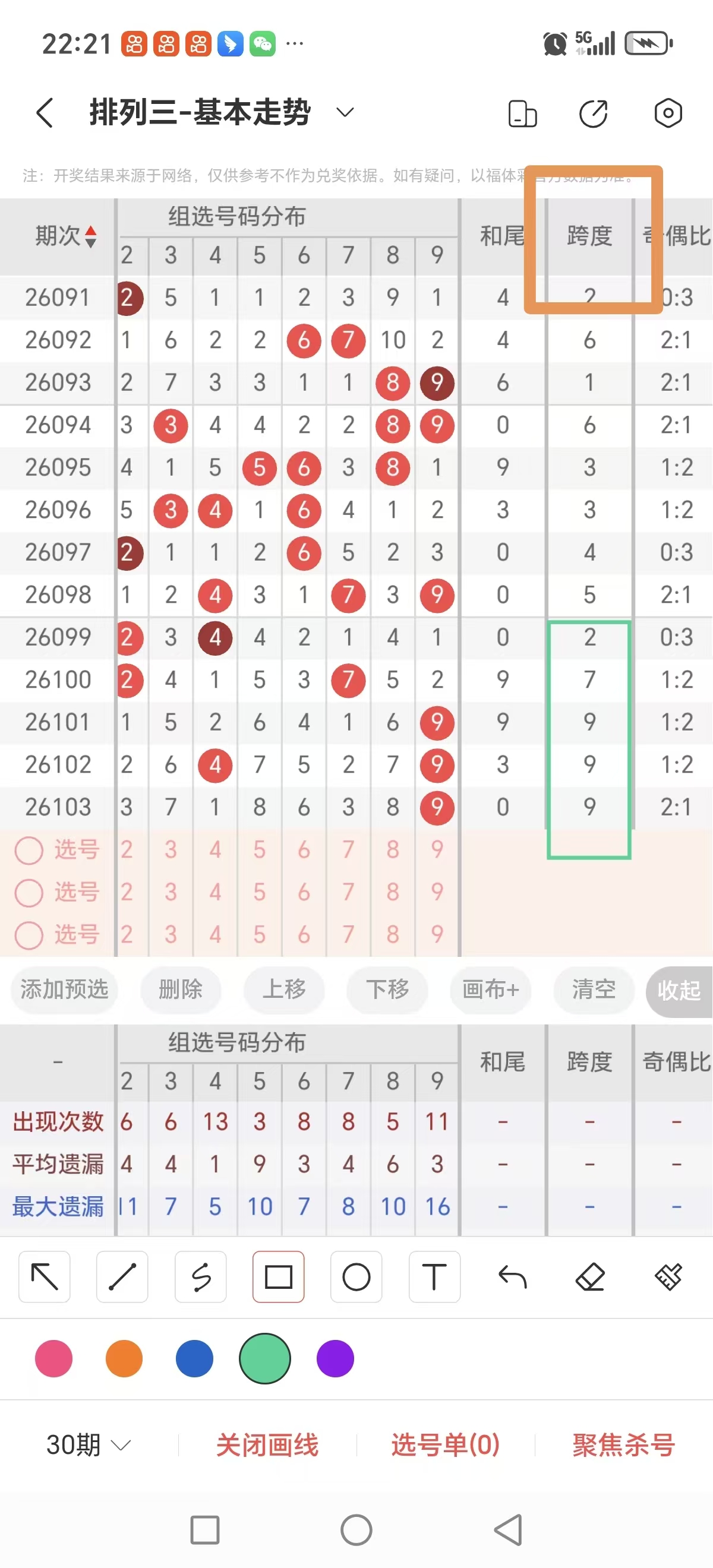The width and height of the screenshot is (713, 1568).
Task: Select the curve drawing tool
Action: click(x=200, y=1278)
